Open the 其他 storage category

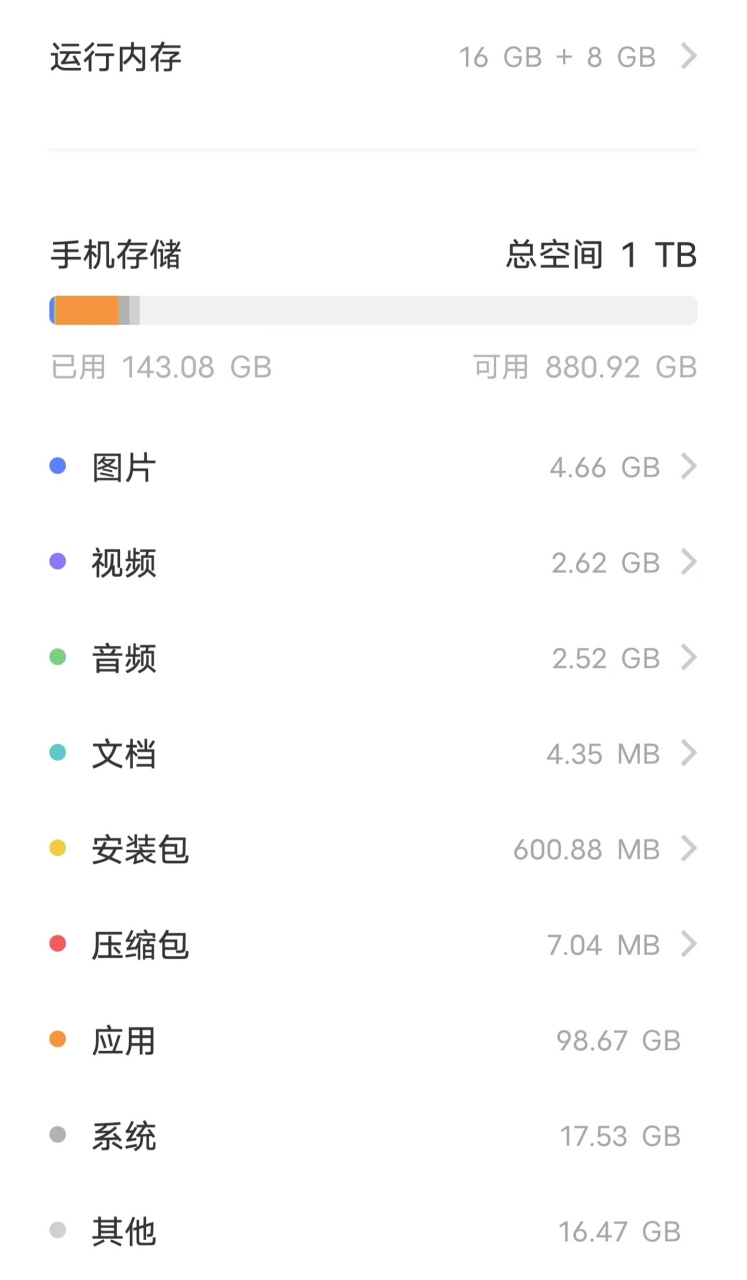coord(123,1231)
